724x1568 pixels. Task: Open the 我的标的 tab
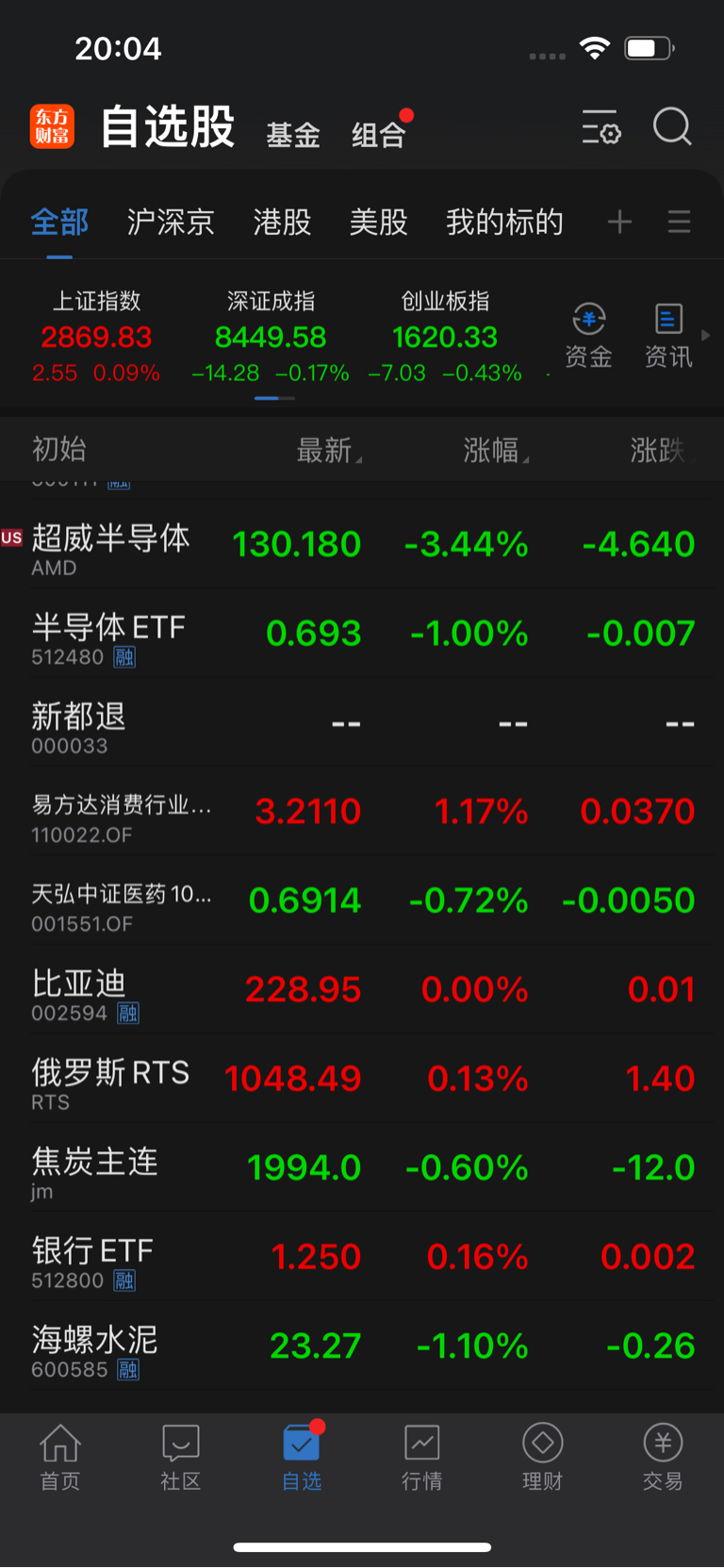504,223
